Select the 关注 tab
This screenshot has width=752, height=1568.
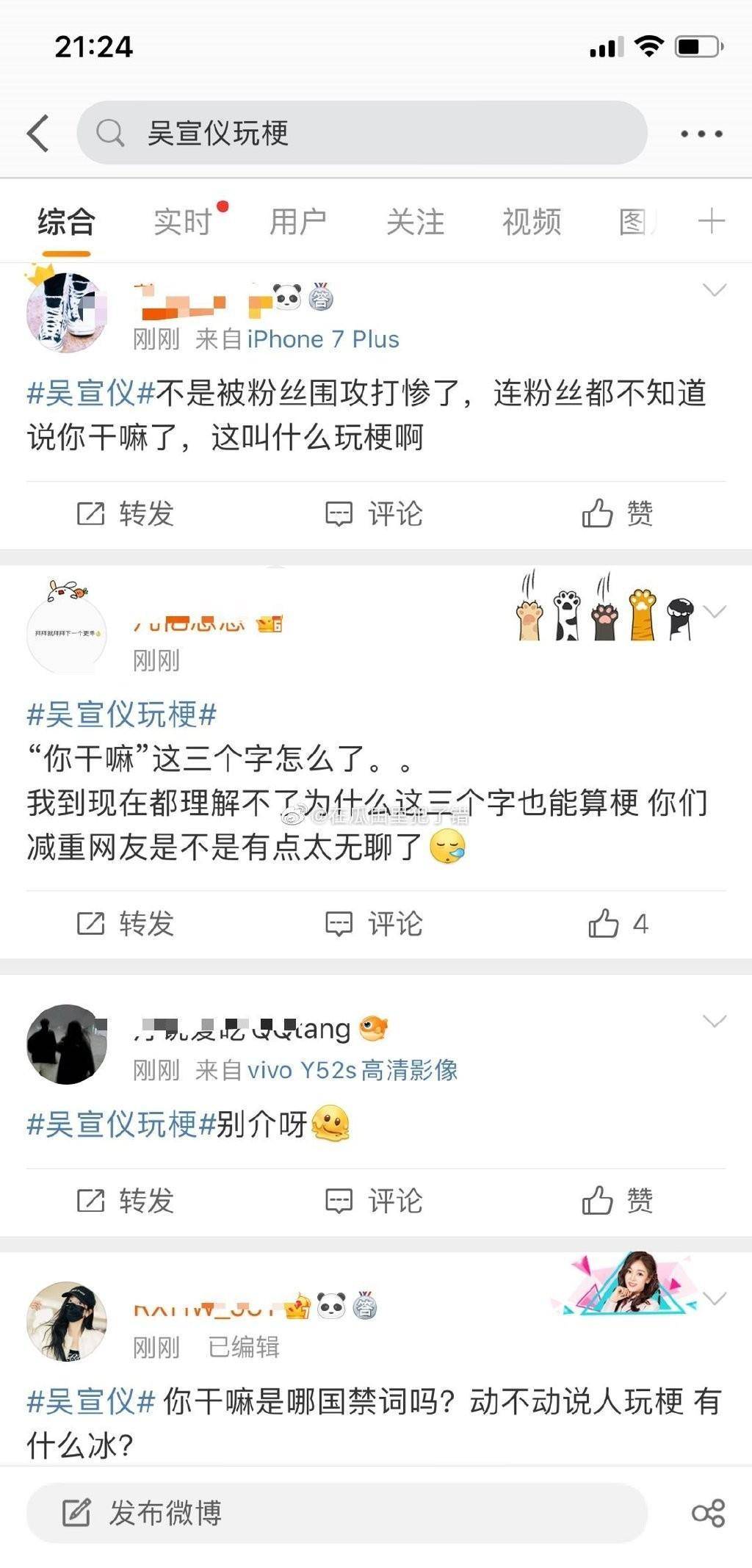coord(415,222)
